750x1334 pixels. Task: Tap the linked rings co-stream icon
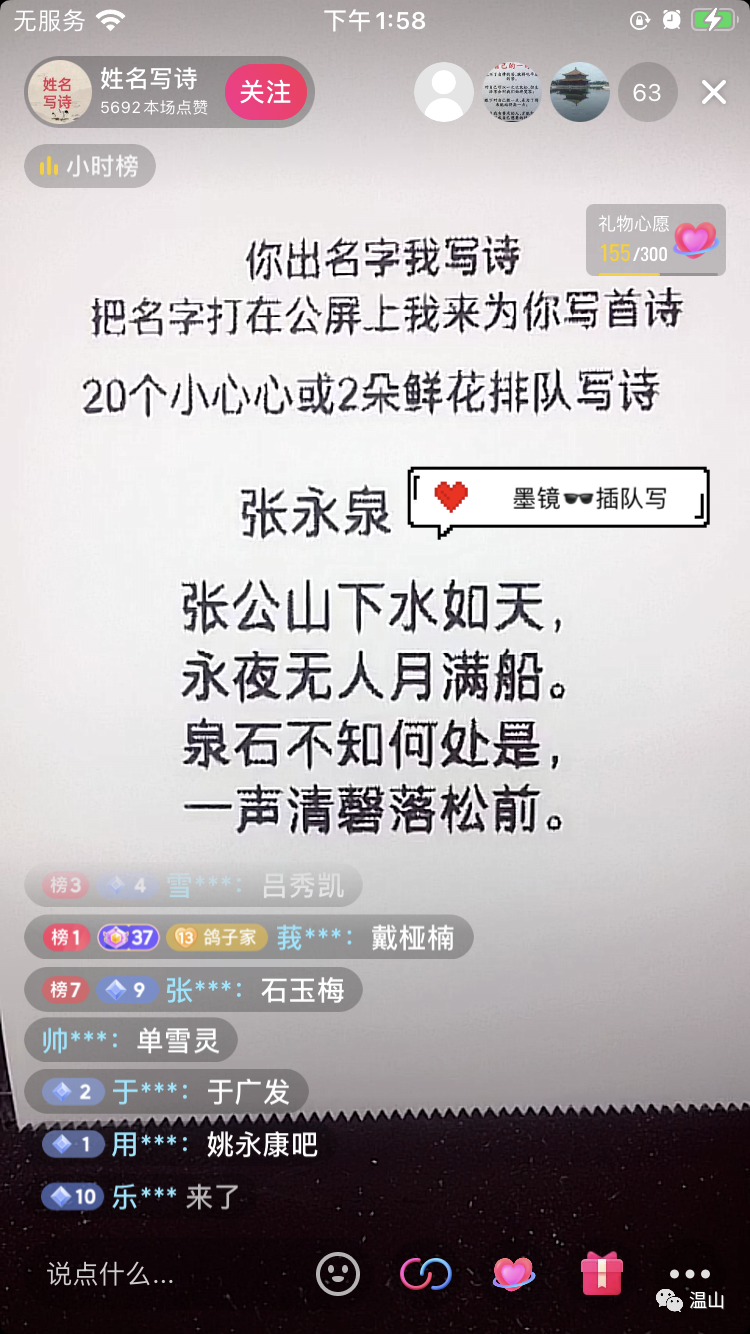(426, 1273)
